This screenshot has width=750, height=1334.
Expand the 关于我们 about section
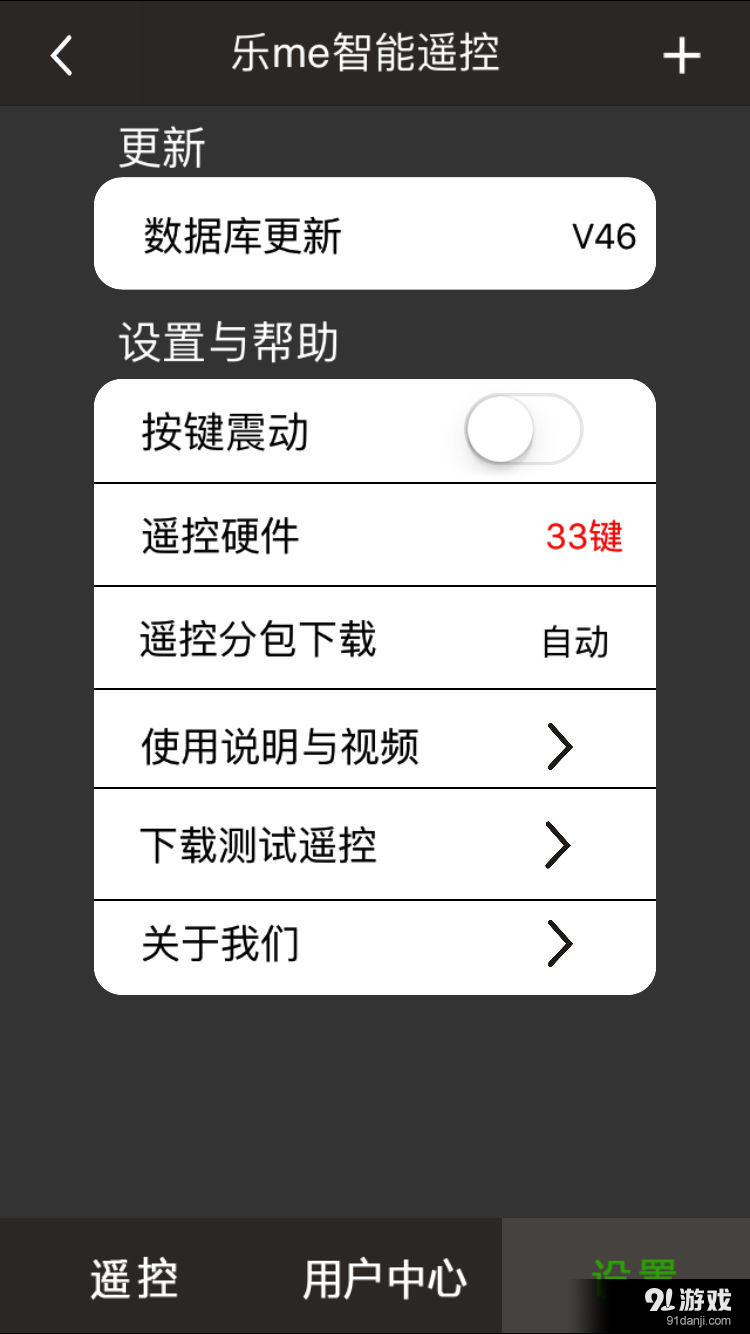(375, 944)
